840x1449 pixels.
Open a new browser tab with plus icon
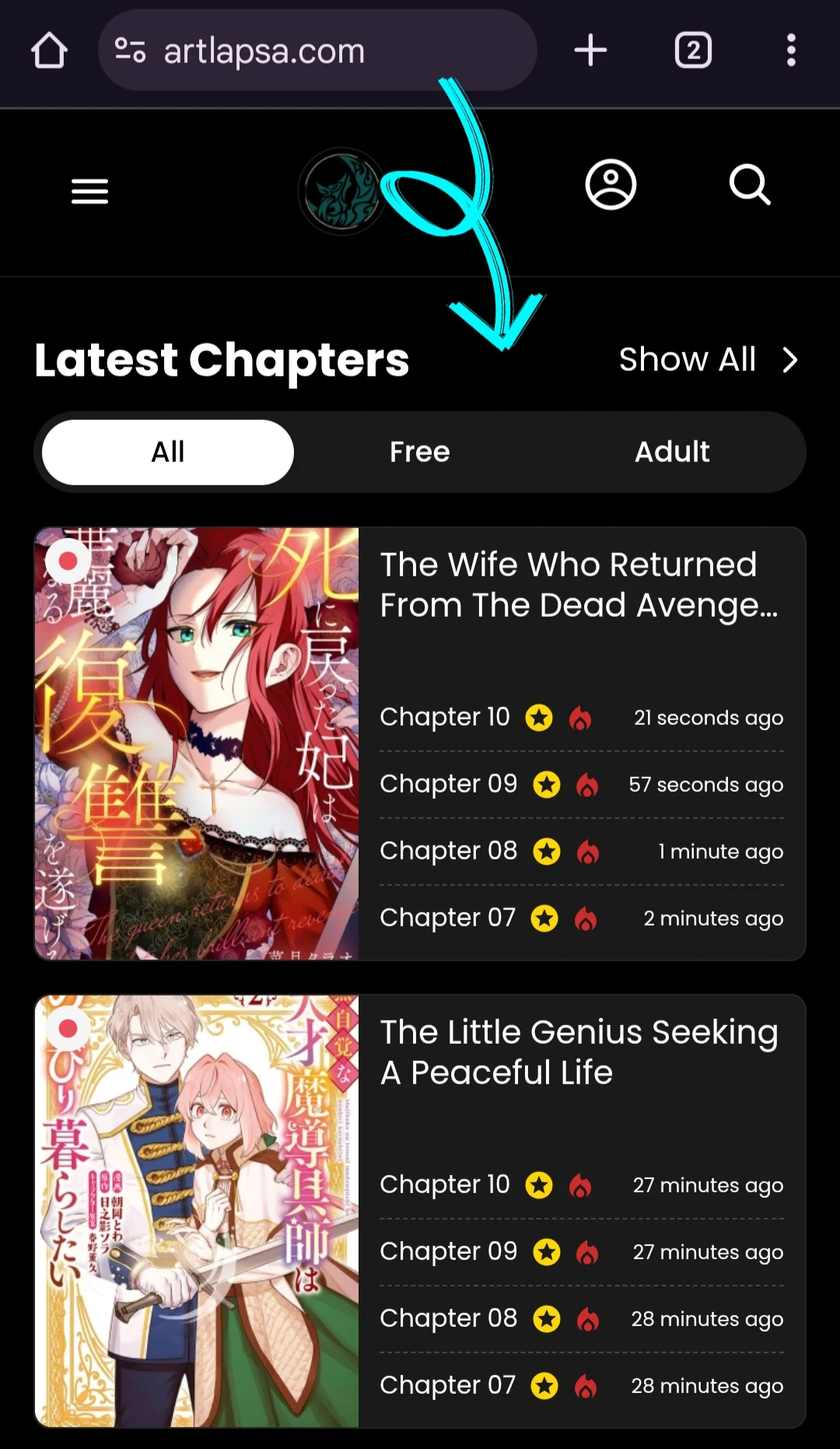pos(590,50)
